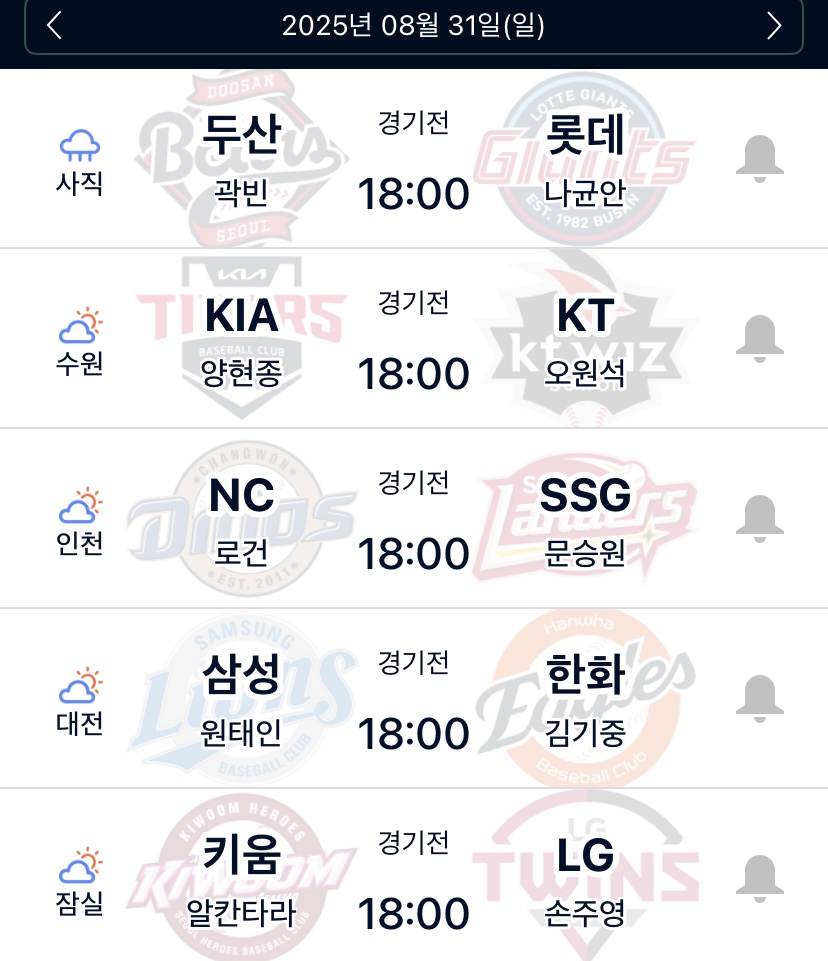Enable alert for KIA vs KT game
This screenshot has height=961, width=828.
[x=759, y=338]
